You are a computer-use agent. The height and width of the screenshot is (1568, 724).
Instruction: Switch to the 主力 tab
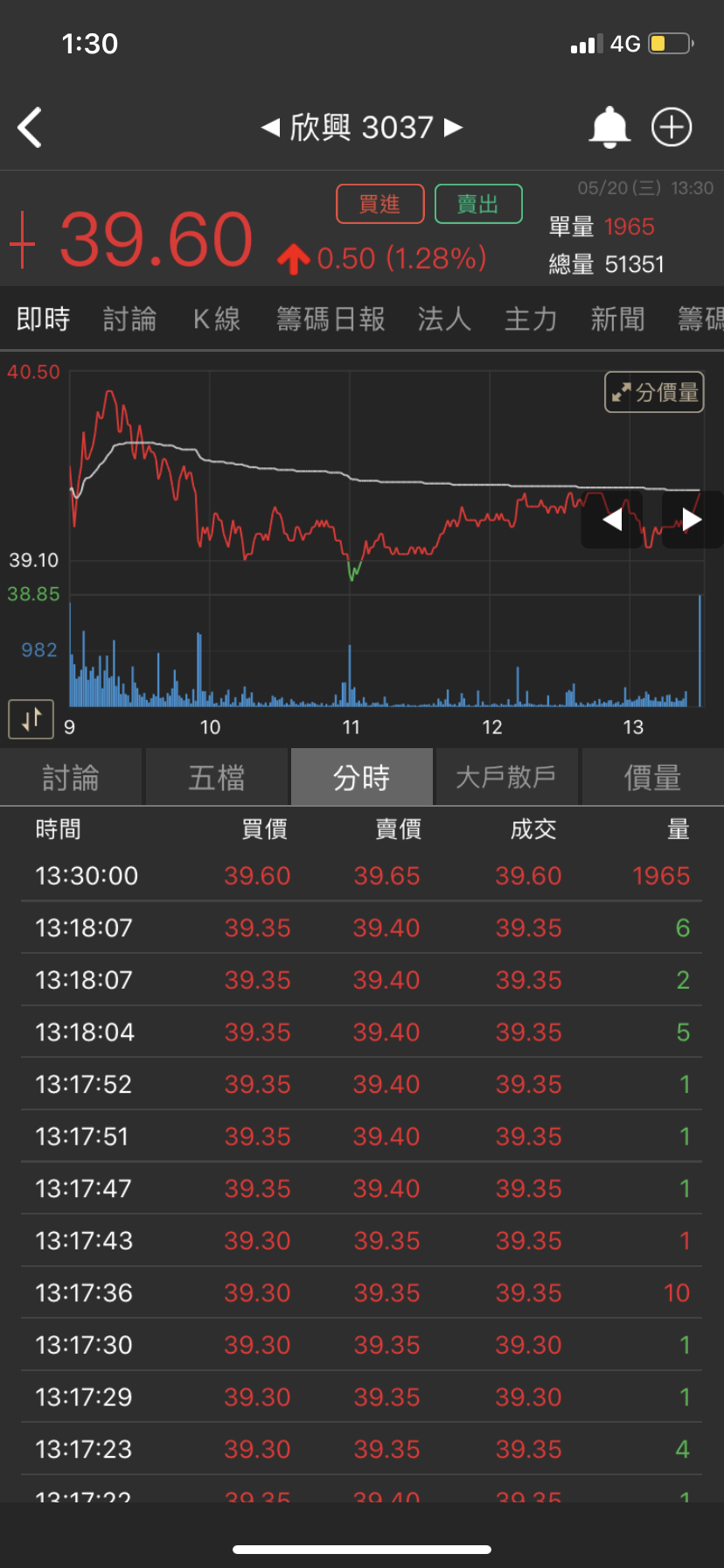(x=531, y=319)
